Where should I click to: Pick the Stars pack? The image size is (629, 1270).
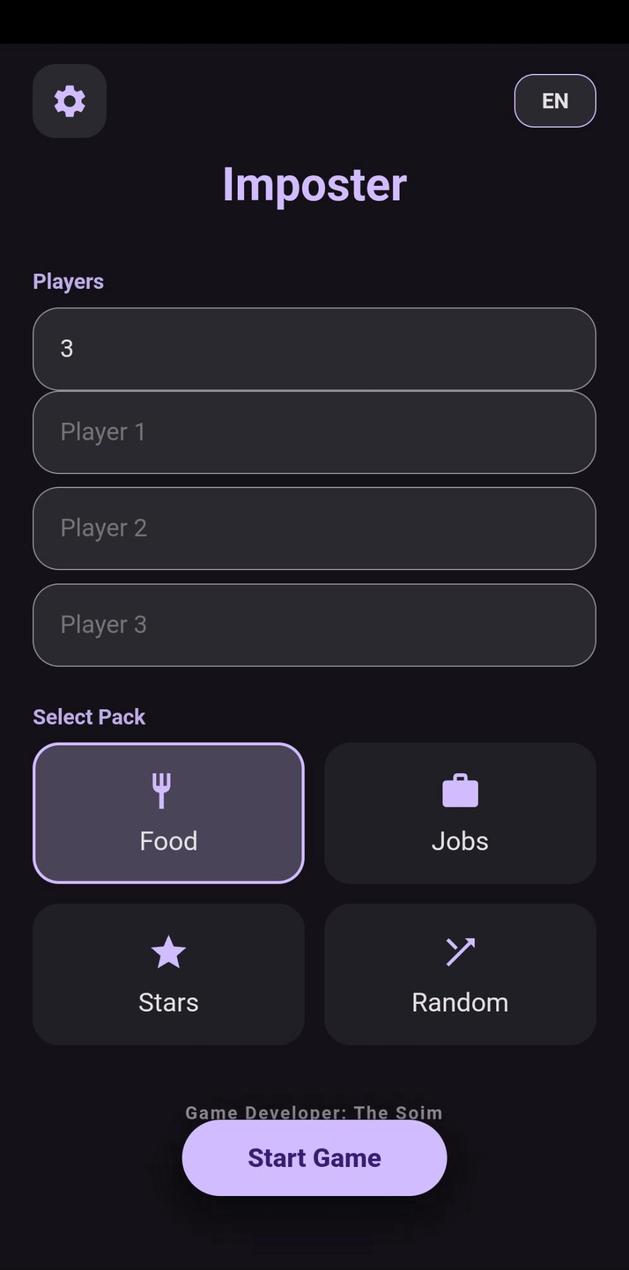pyautogui.click(x=168, y=974)
